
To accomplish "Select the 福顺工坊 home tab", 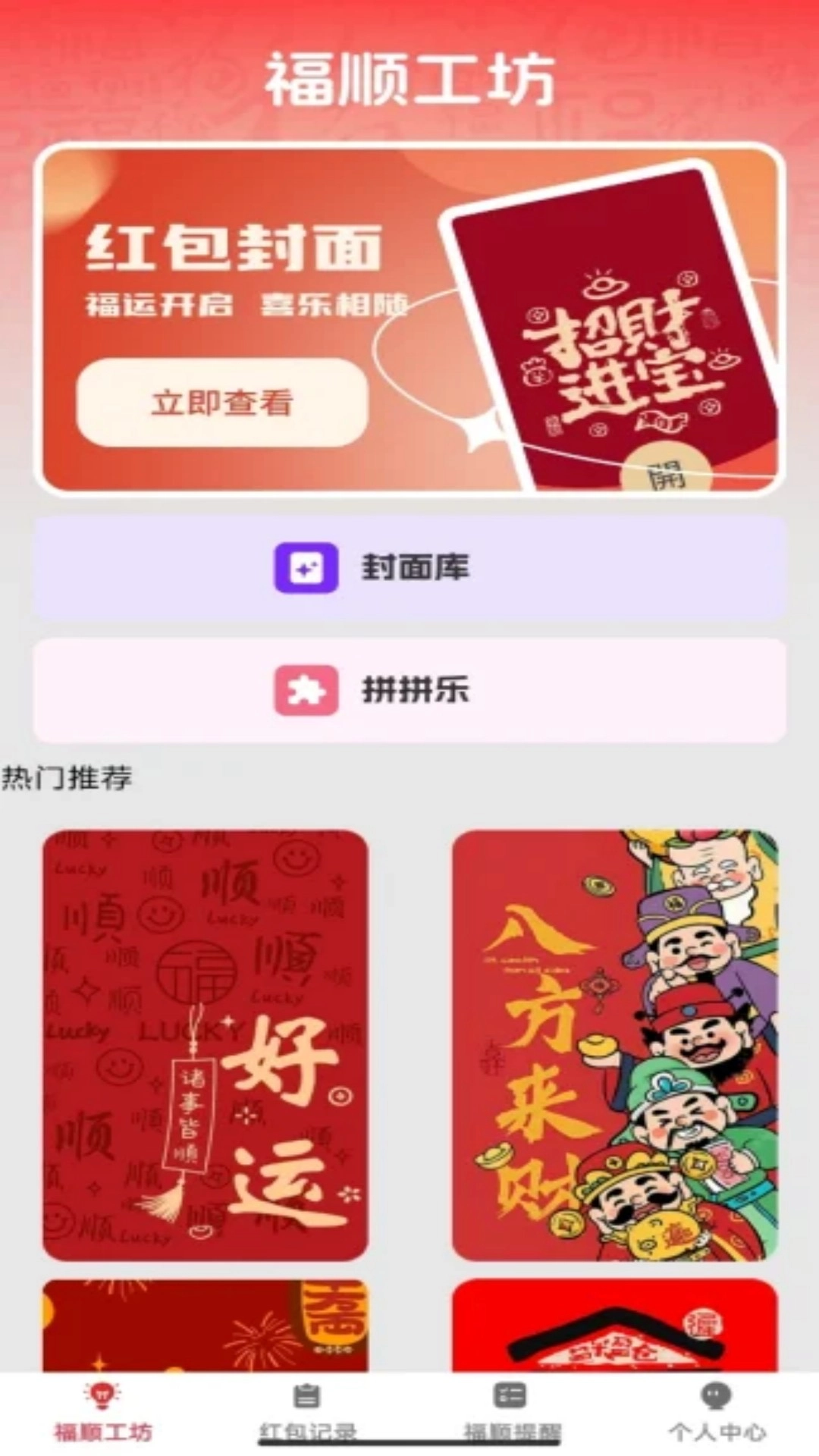I will click(x=102, y=1412).
